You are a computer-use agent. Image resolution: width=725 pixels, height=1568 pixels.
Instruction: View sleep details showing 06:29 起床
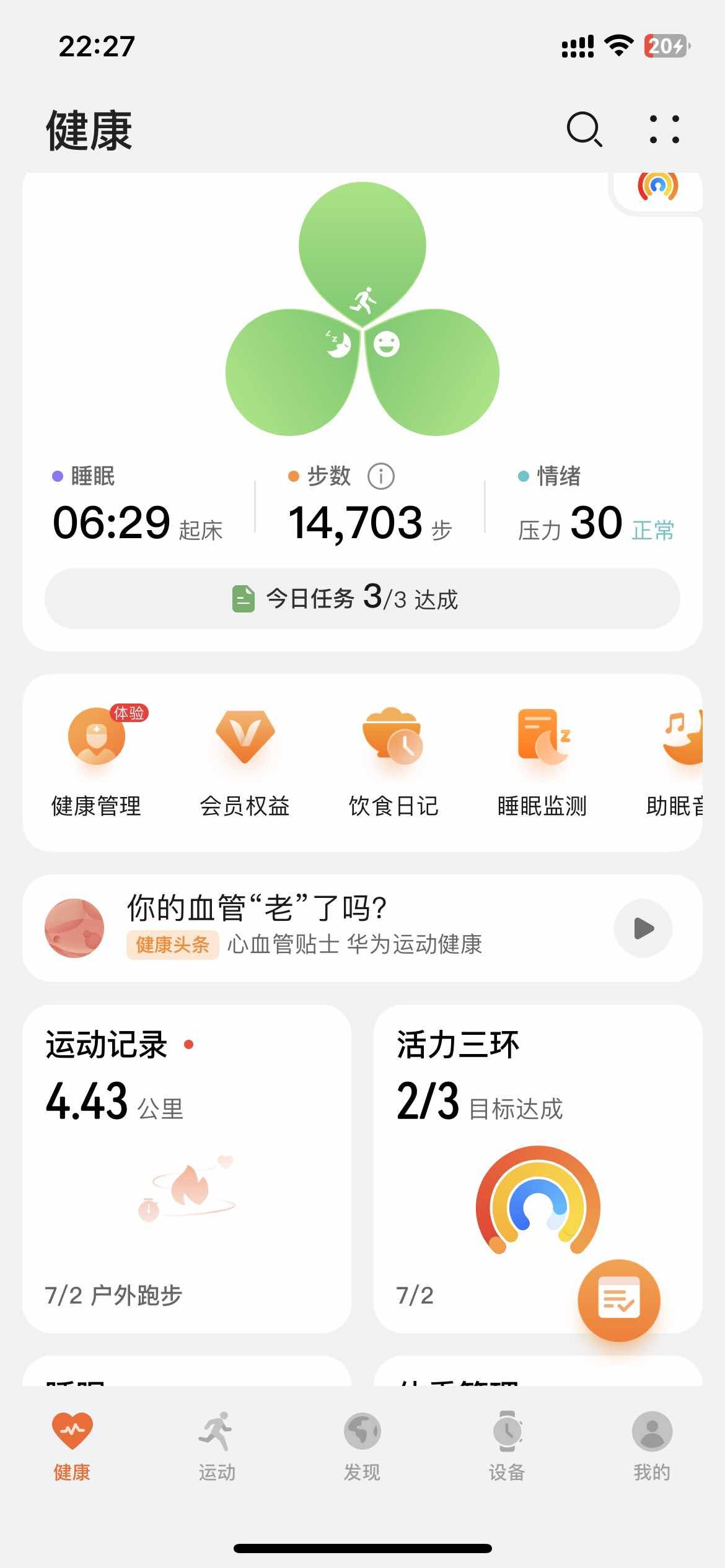pyautogui.click(x=138, y=509)
